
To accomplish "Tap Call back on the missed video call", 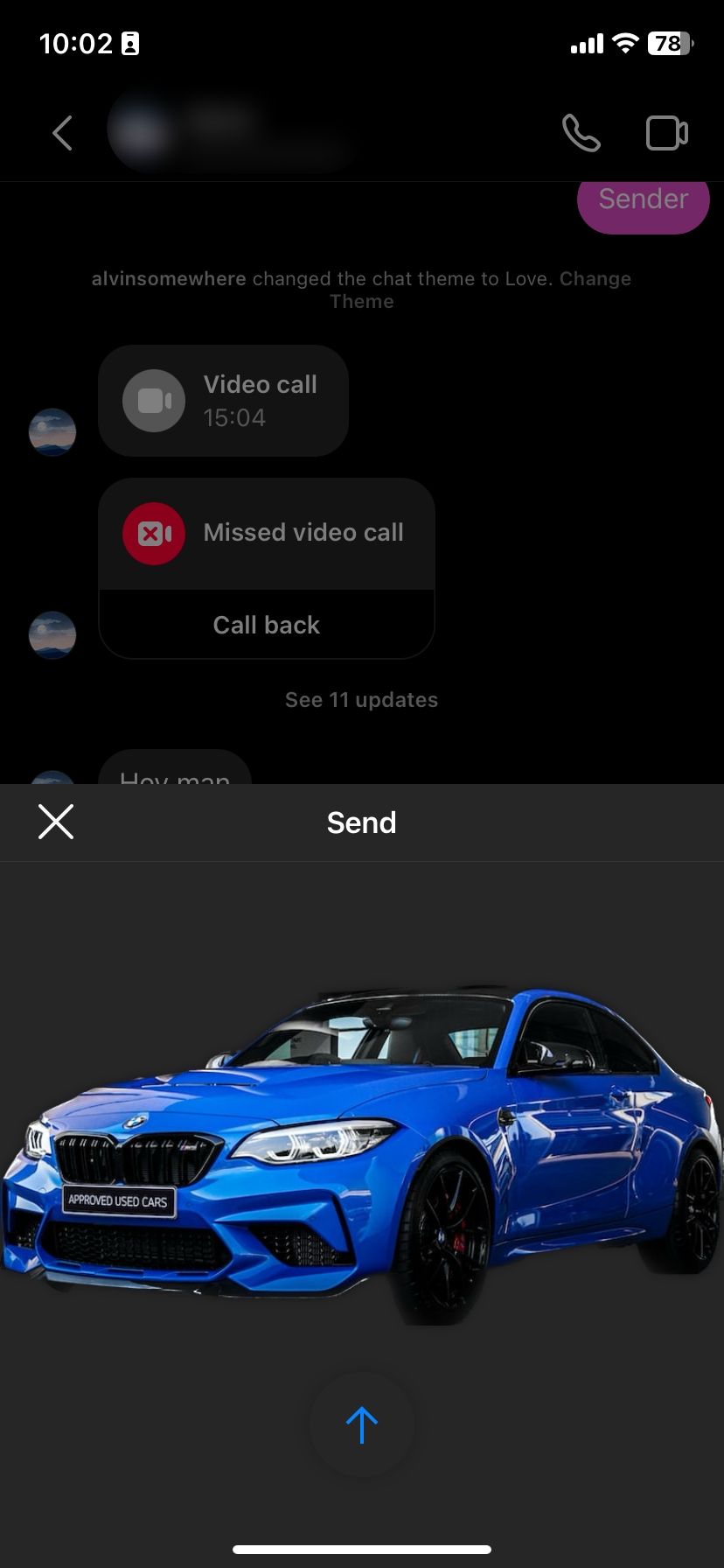I will (x=267, y=625).
